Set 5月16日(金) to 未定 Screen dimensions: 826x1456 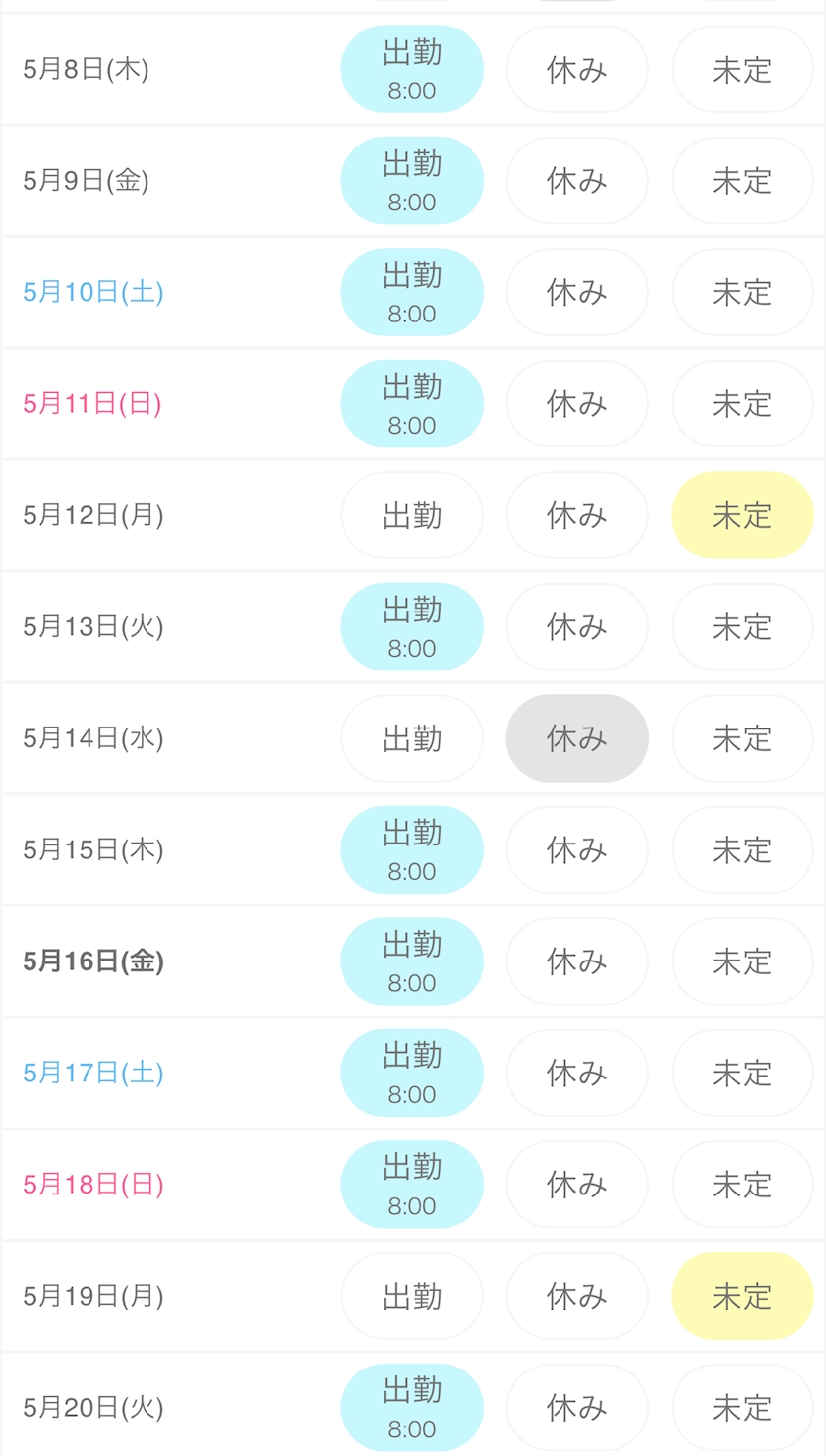[742, 961]
